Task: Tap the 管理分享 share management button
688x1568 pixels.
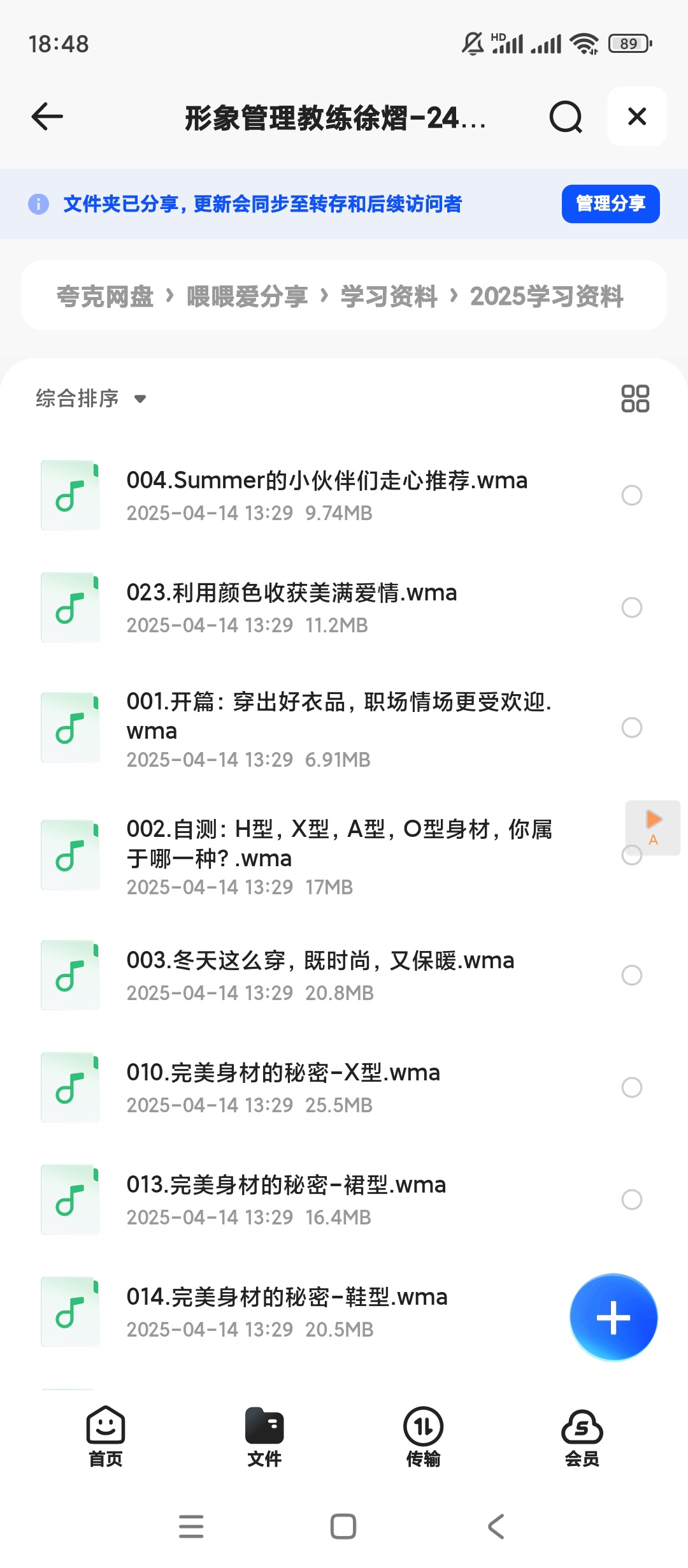Action: point(609,203)
